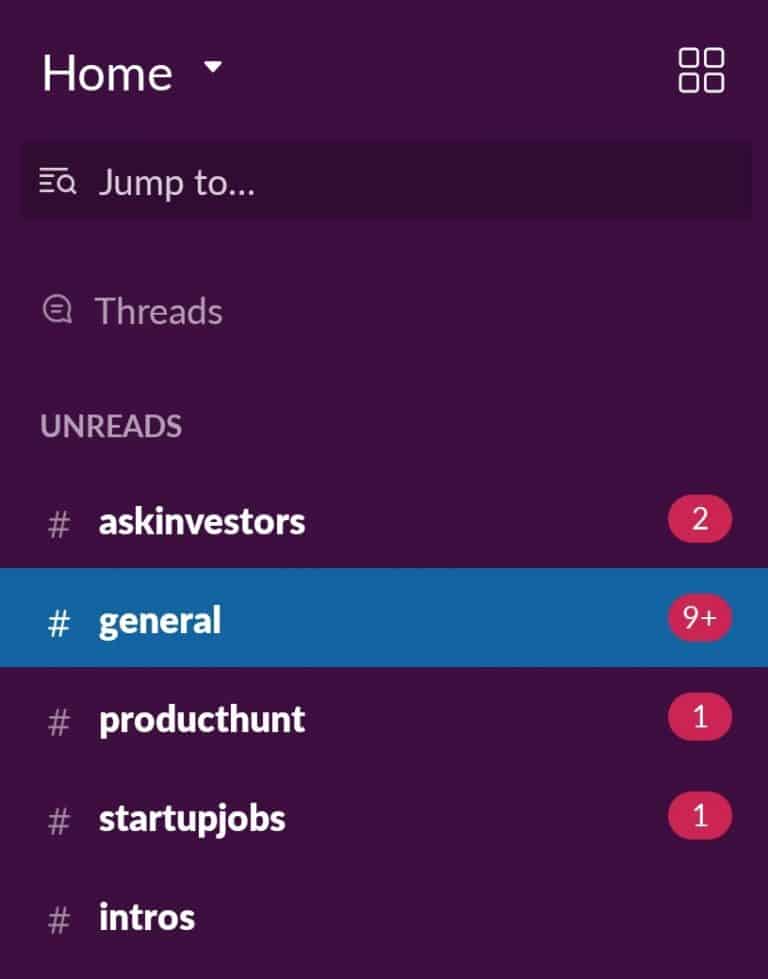Click the red badge on producthunt
Image resolution: width=768 pixels, height=979 pixels.
pyautogui.click(x=698, y=717)
